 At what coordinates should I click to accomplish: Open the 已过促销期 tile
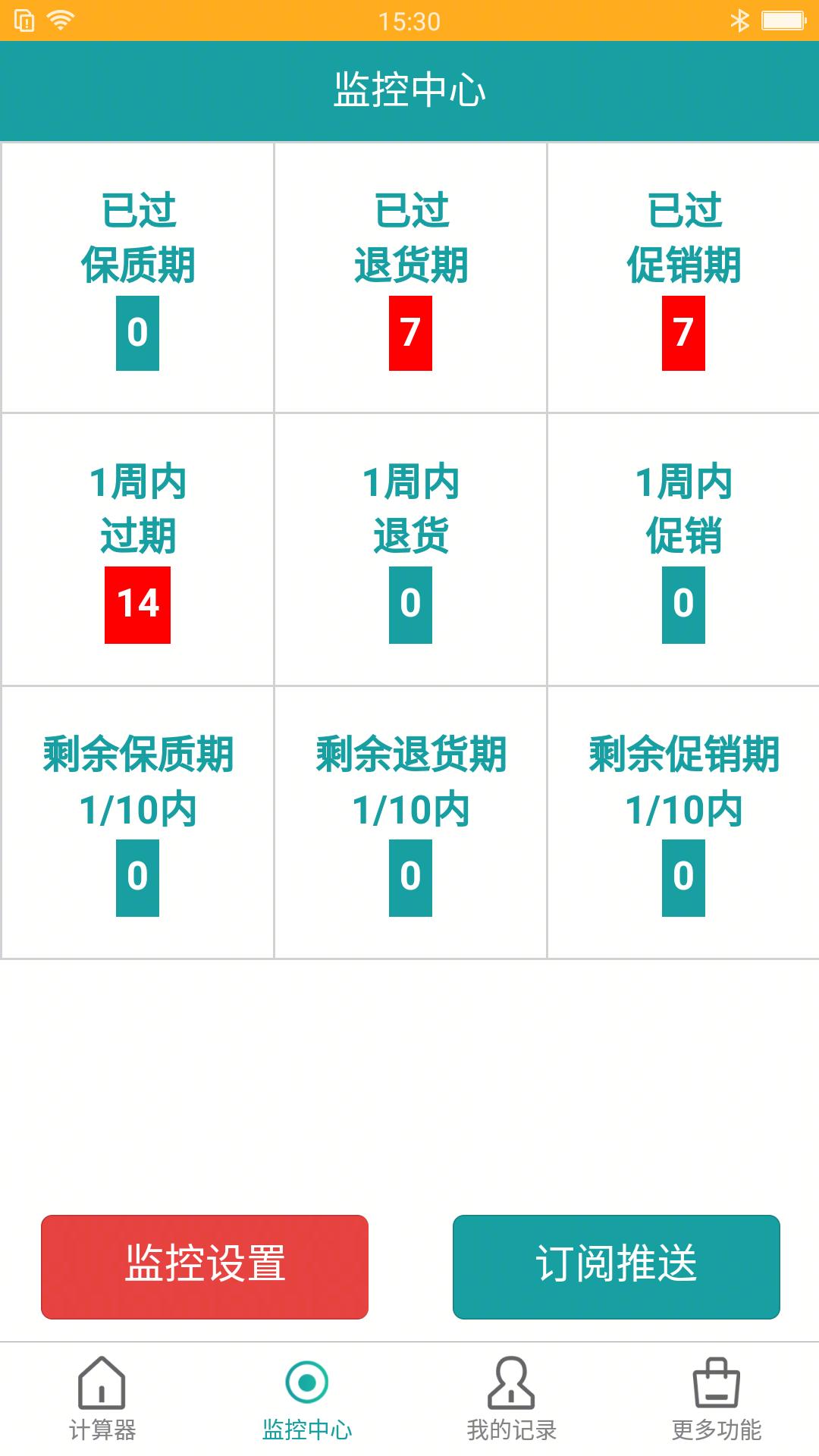(x=683, y=278)
